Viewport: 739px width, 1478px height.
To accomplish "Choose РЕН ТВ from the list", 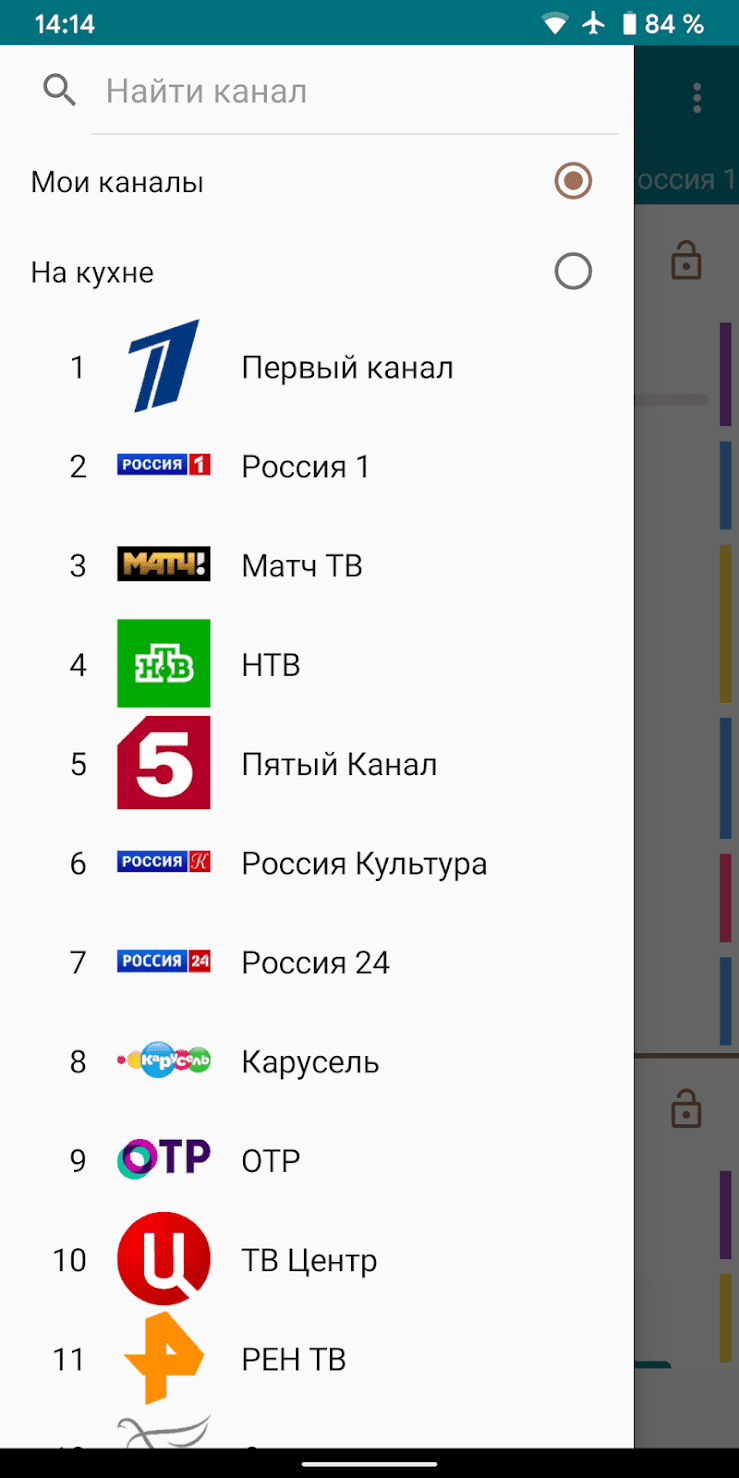I will [293, 1360].
